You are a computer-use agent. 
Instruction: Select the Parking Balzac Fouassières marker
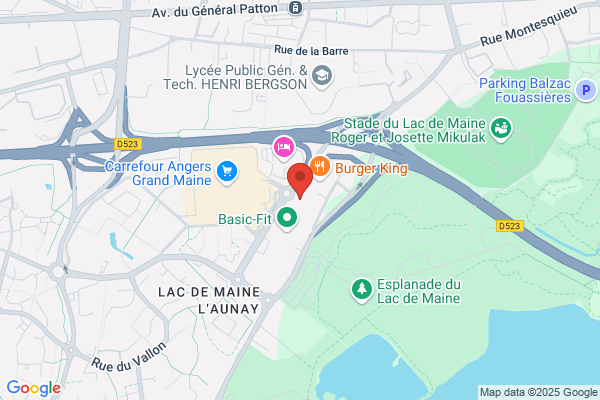[x=586, y=90]
